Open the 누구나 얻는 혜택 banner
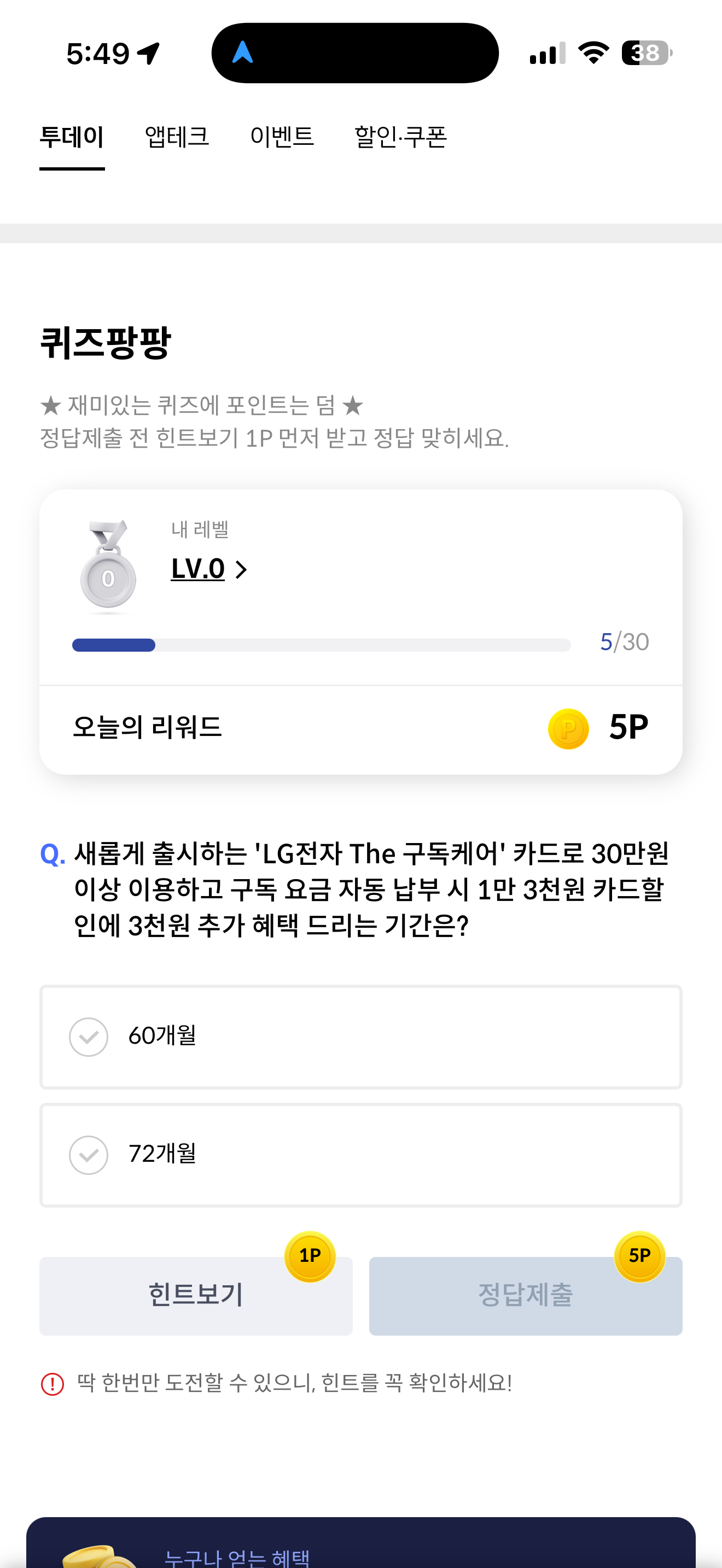 click(361, 1543)
